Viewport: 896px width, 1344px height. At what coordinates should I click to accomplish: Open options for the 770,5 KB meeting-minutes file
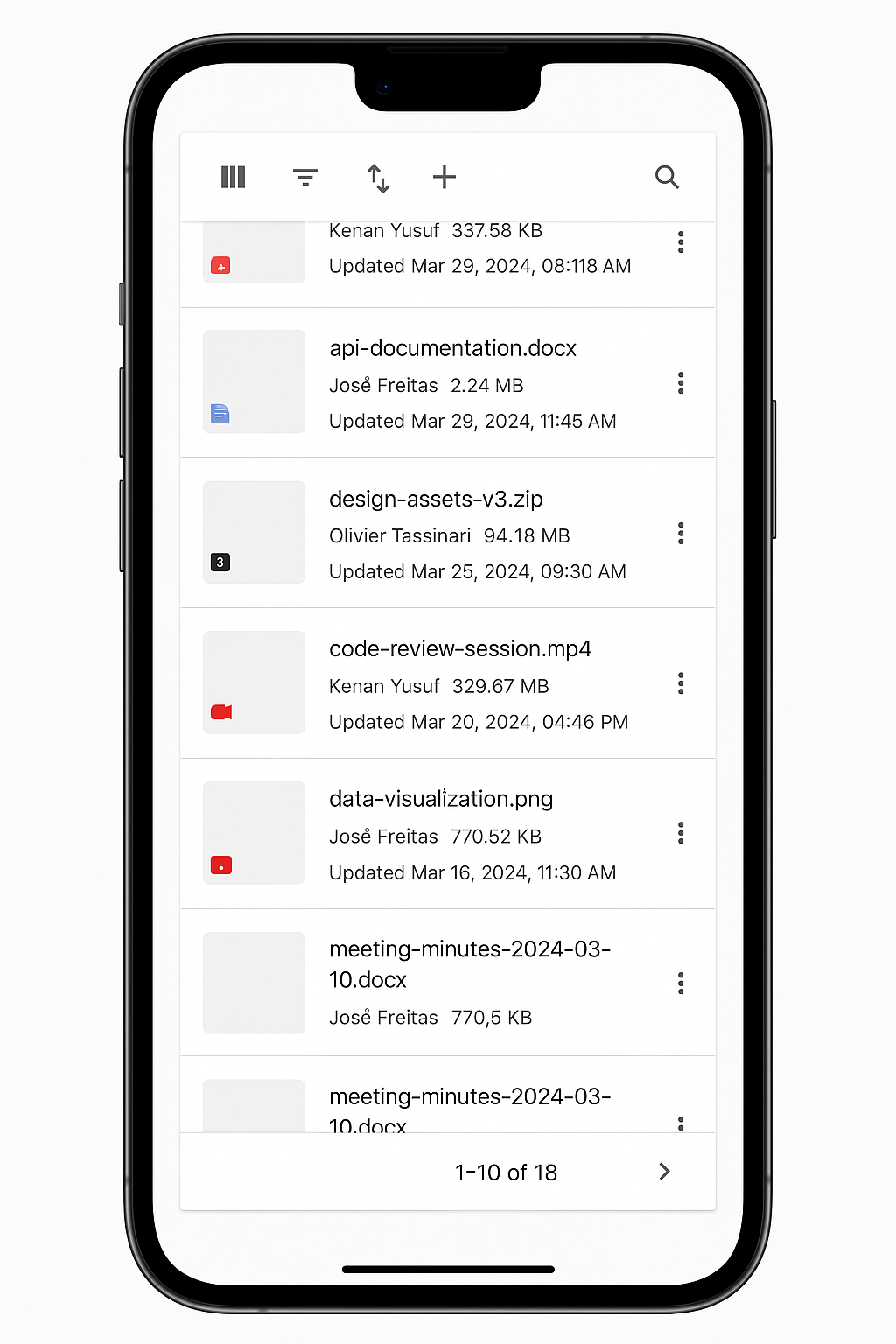[681, 983]
